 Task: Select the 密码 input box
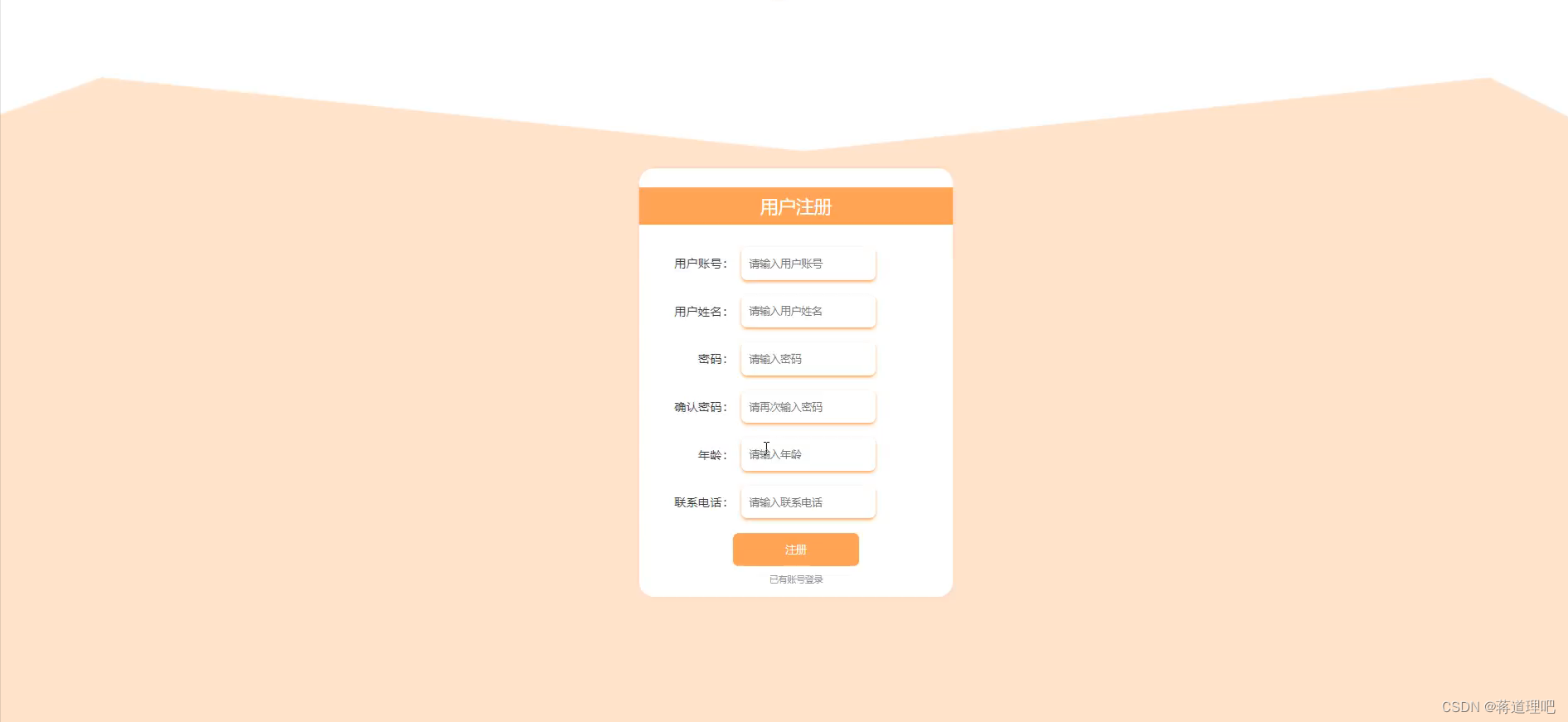808,359
